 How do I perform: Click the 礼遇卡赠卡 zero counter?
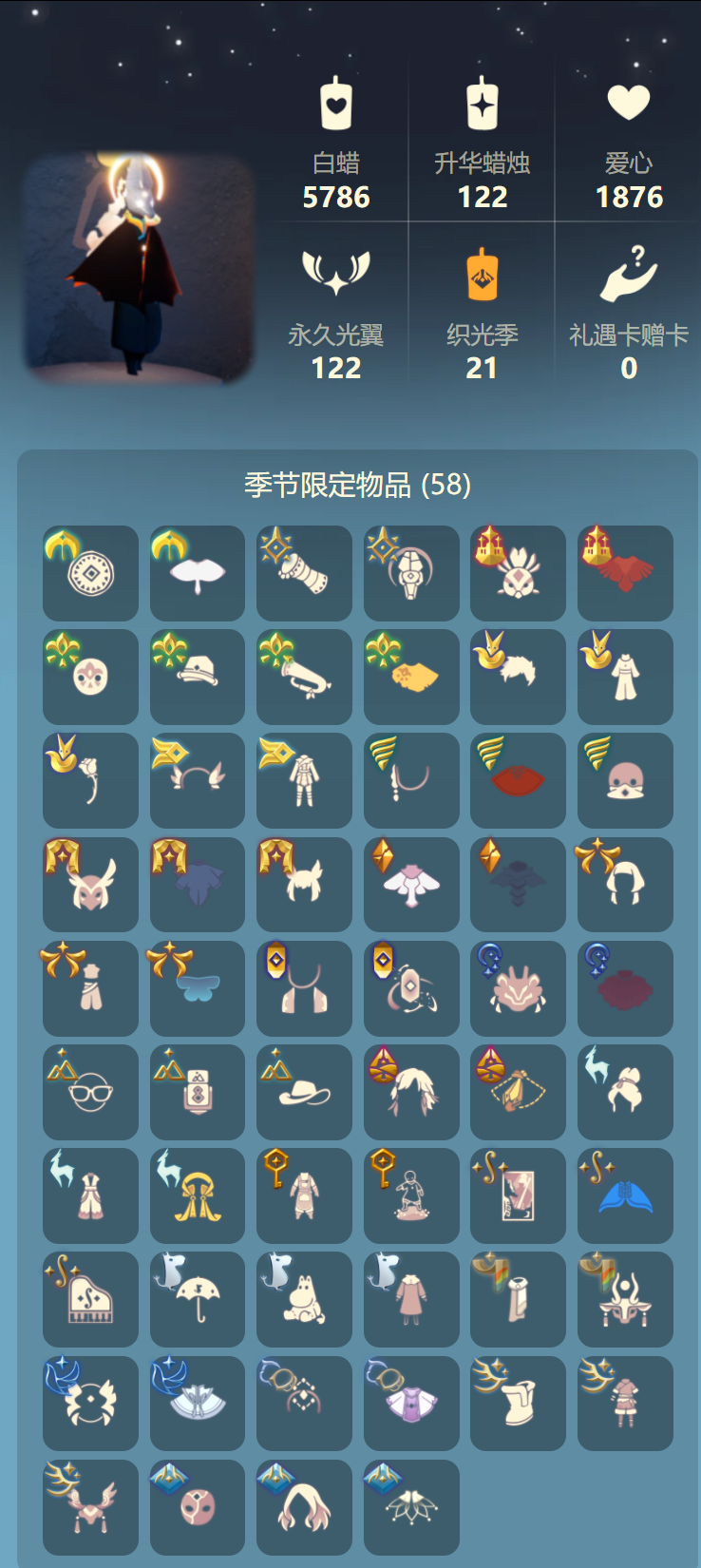tap(628, 369)
